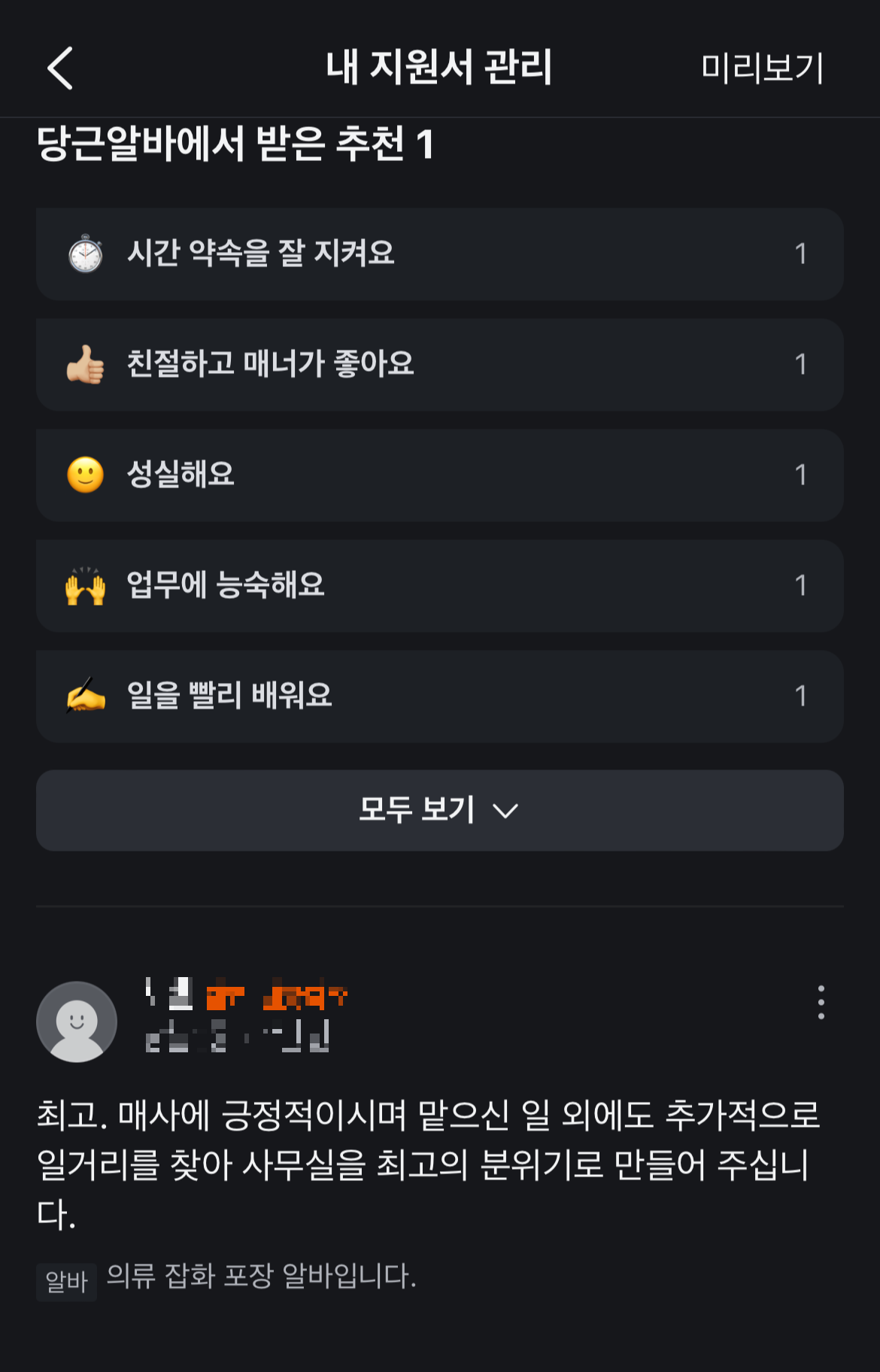This screenshot has height=1372, width=880.
Task: Select the 성실해요 recommendation row
Action: pyautogui.click(x=438, y=475)
